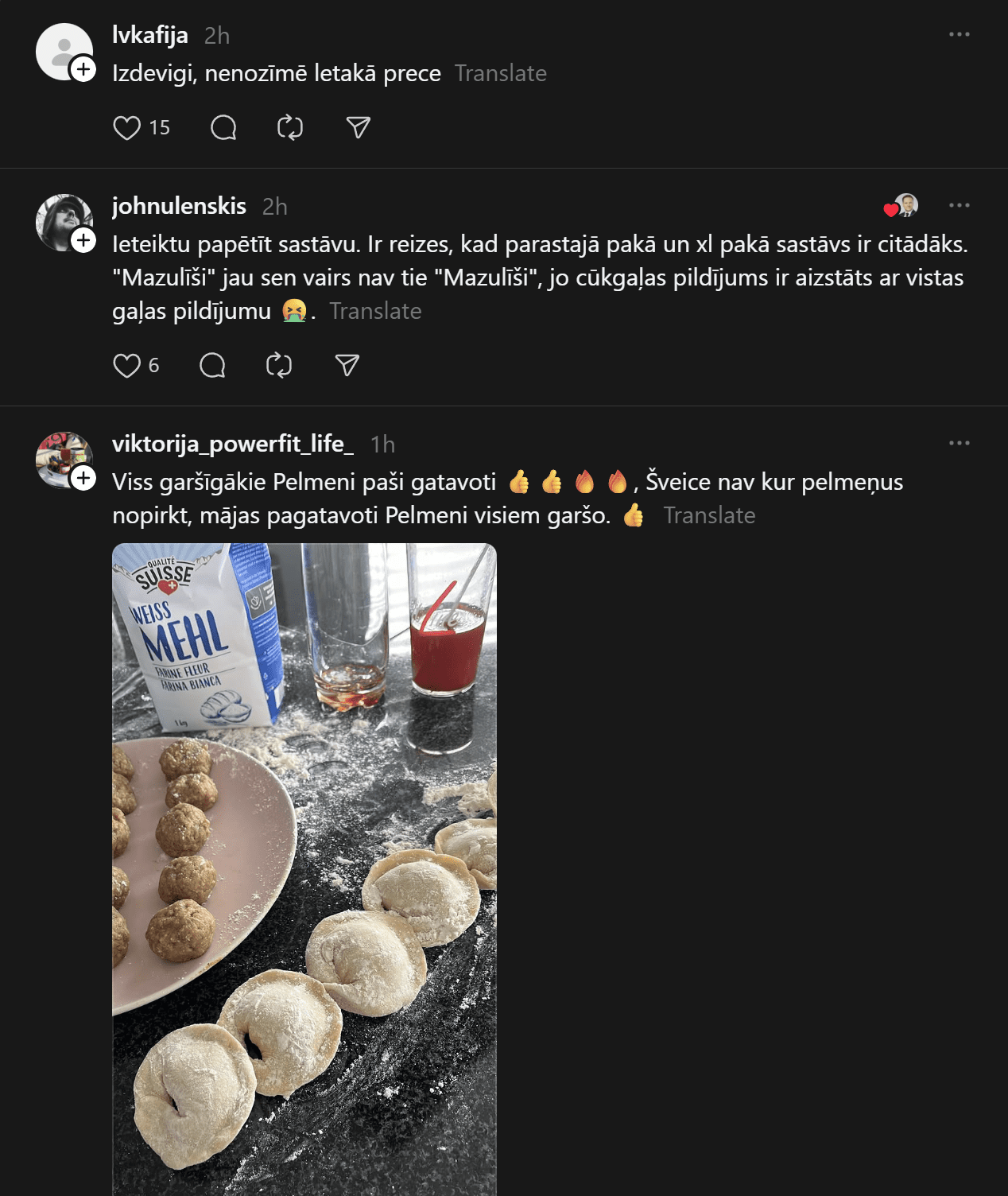The image size is (1008, 1196).
Task: Open more options for viktorija_powerfit_life_'s comment
Action: coord(959,443)
